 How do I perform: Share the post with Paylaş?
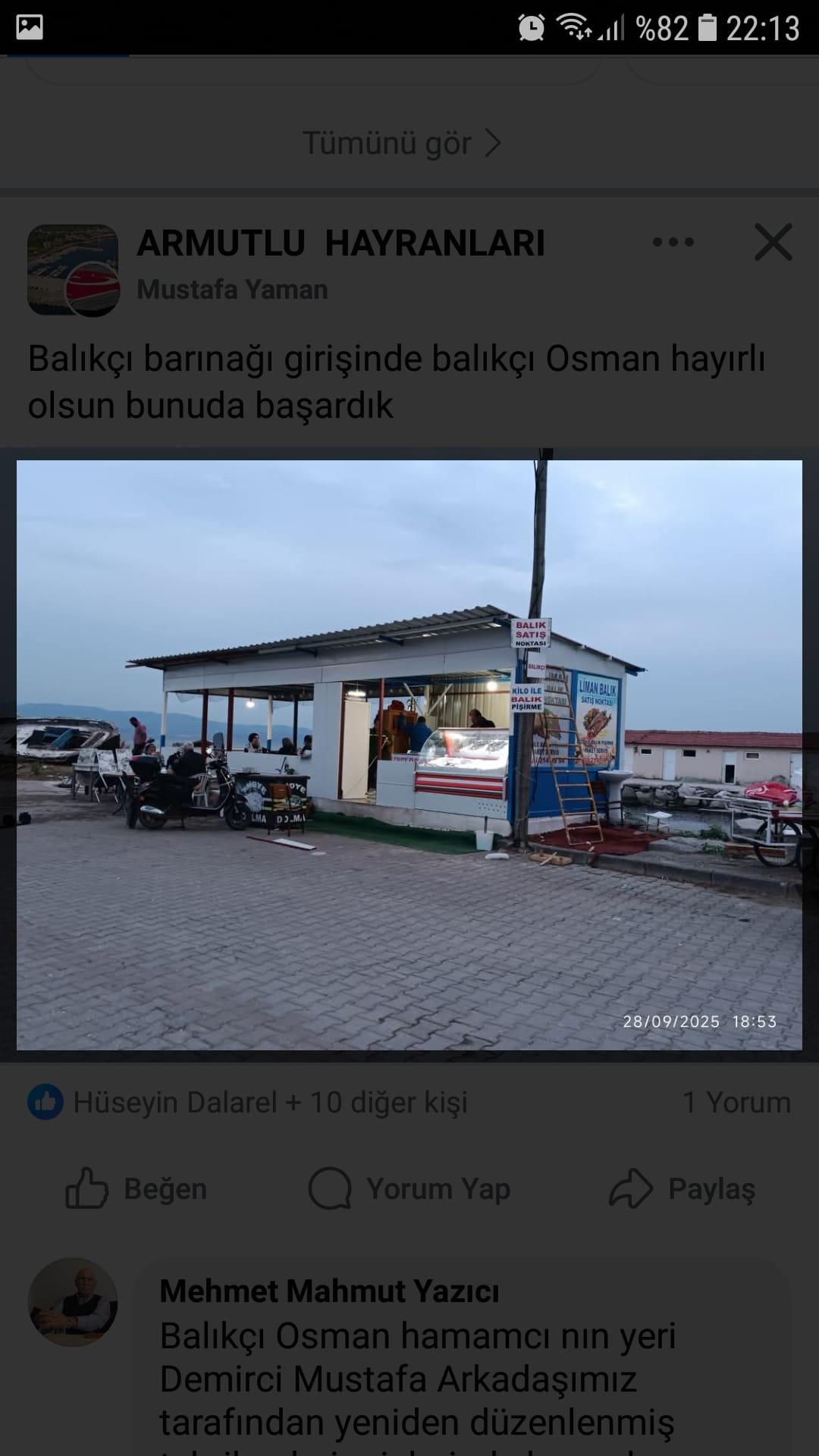682,1188
